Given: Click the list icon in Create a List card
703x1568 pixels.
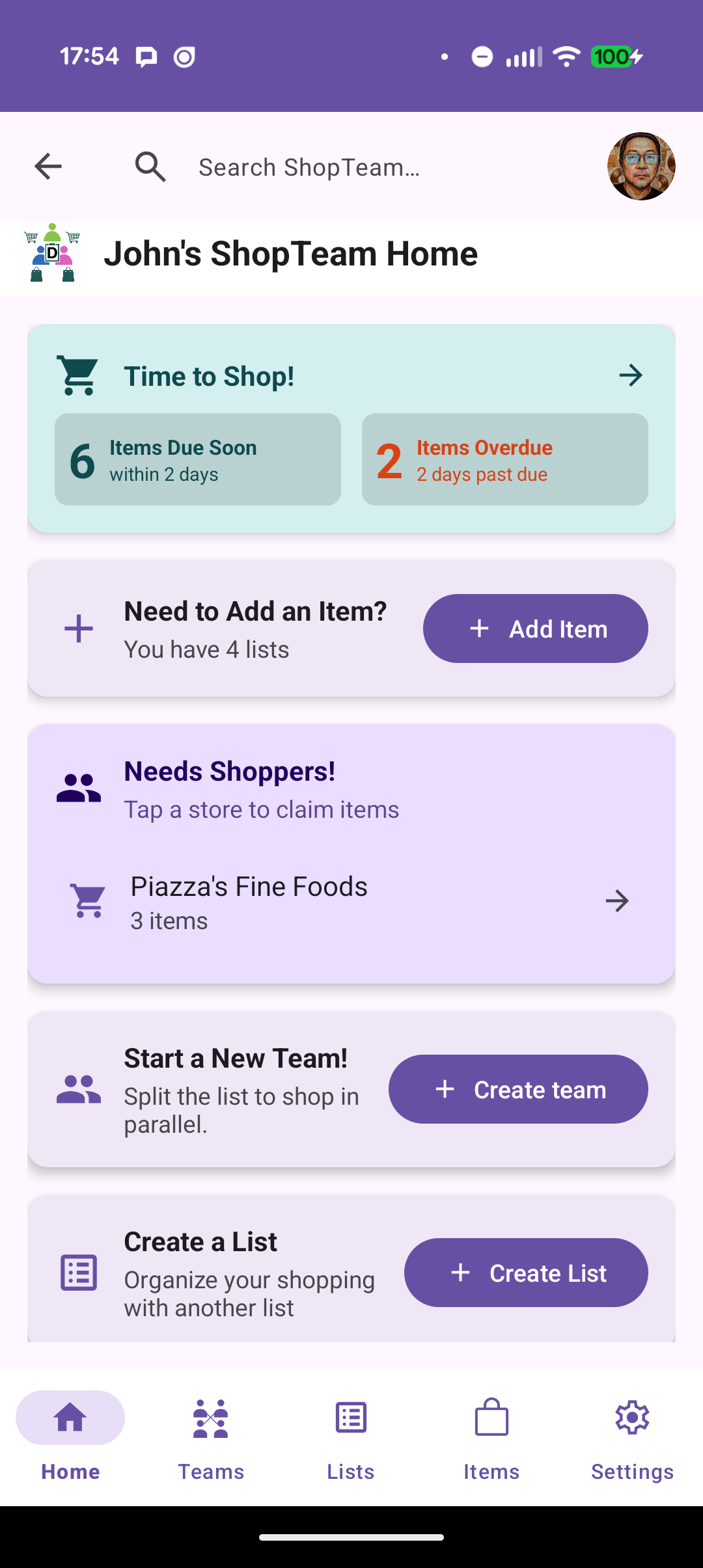Looking at the screenshot, I should tap(78, 1272).
